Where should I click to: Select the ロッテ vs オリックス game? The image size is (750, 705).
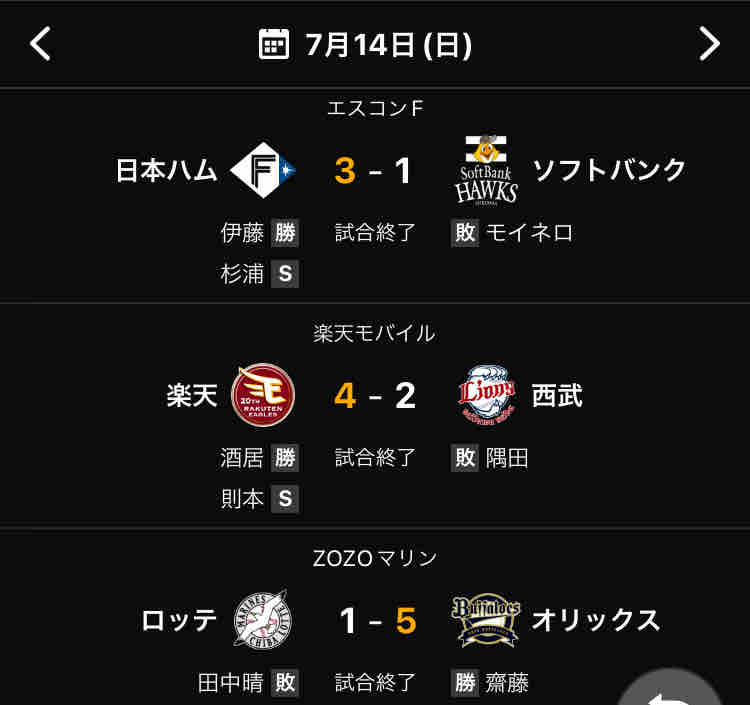[375, 621]
